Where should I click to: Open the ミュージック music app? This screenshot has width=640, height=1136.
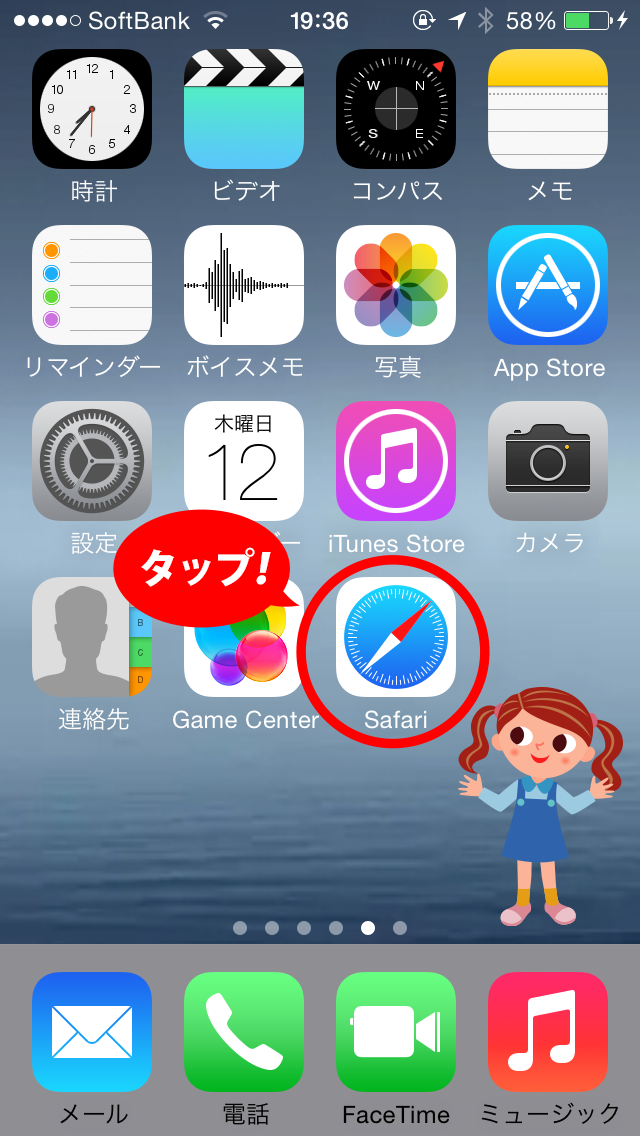[x=548, y=1032]
